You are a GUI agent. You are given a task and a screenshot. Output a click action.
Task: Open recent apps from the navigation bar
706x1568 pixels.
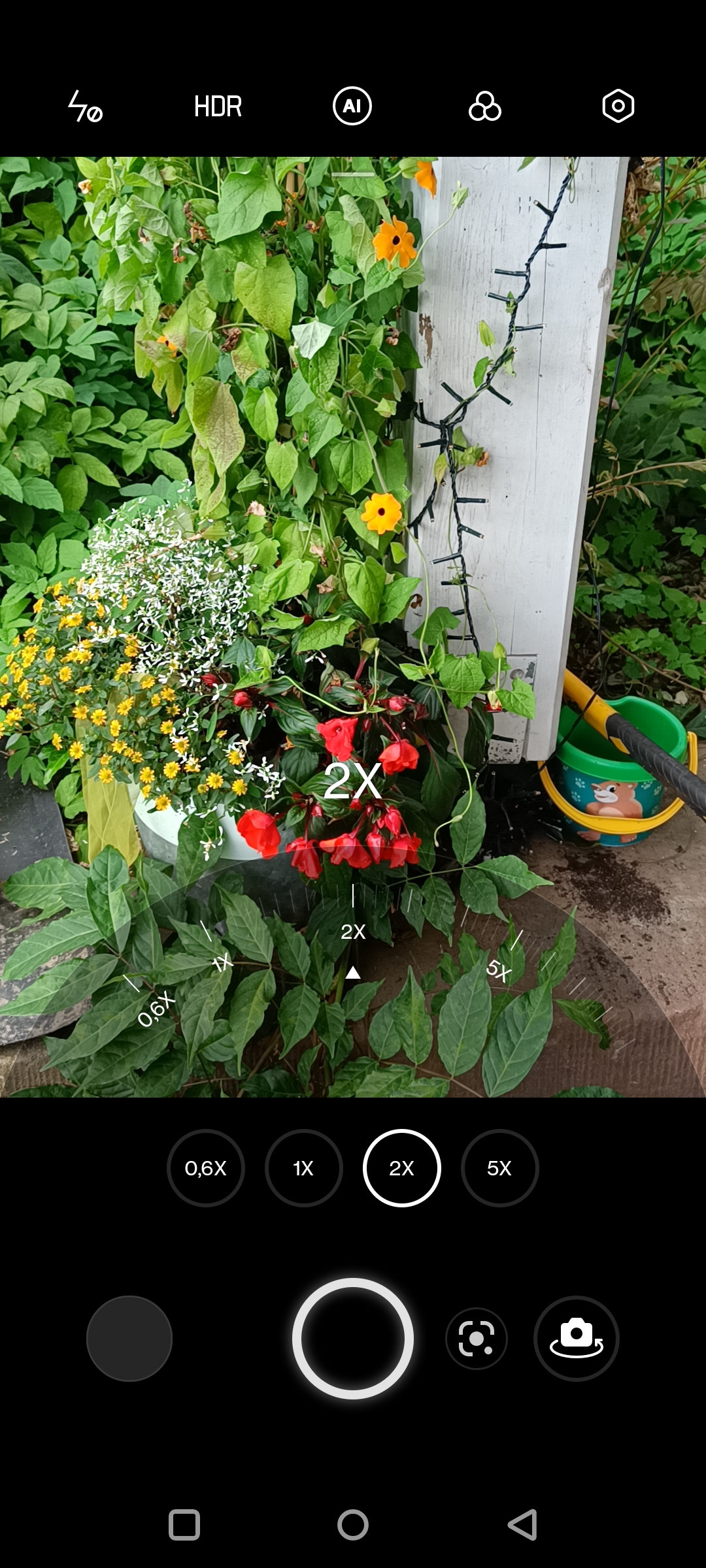coord(184,1525)
